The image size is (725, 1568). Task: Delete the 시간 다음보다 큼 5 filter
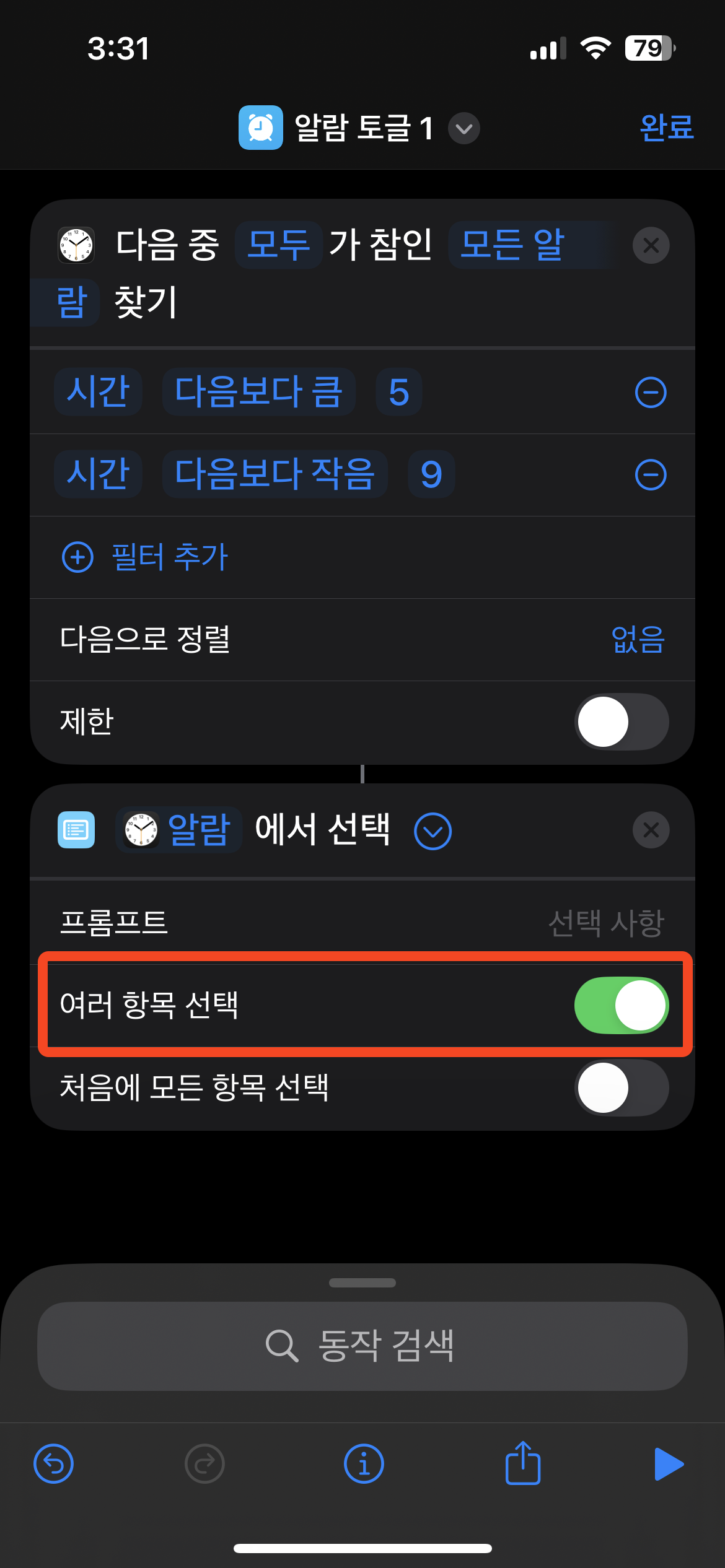point(651,393)
